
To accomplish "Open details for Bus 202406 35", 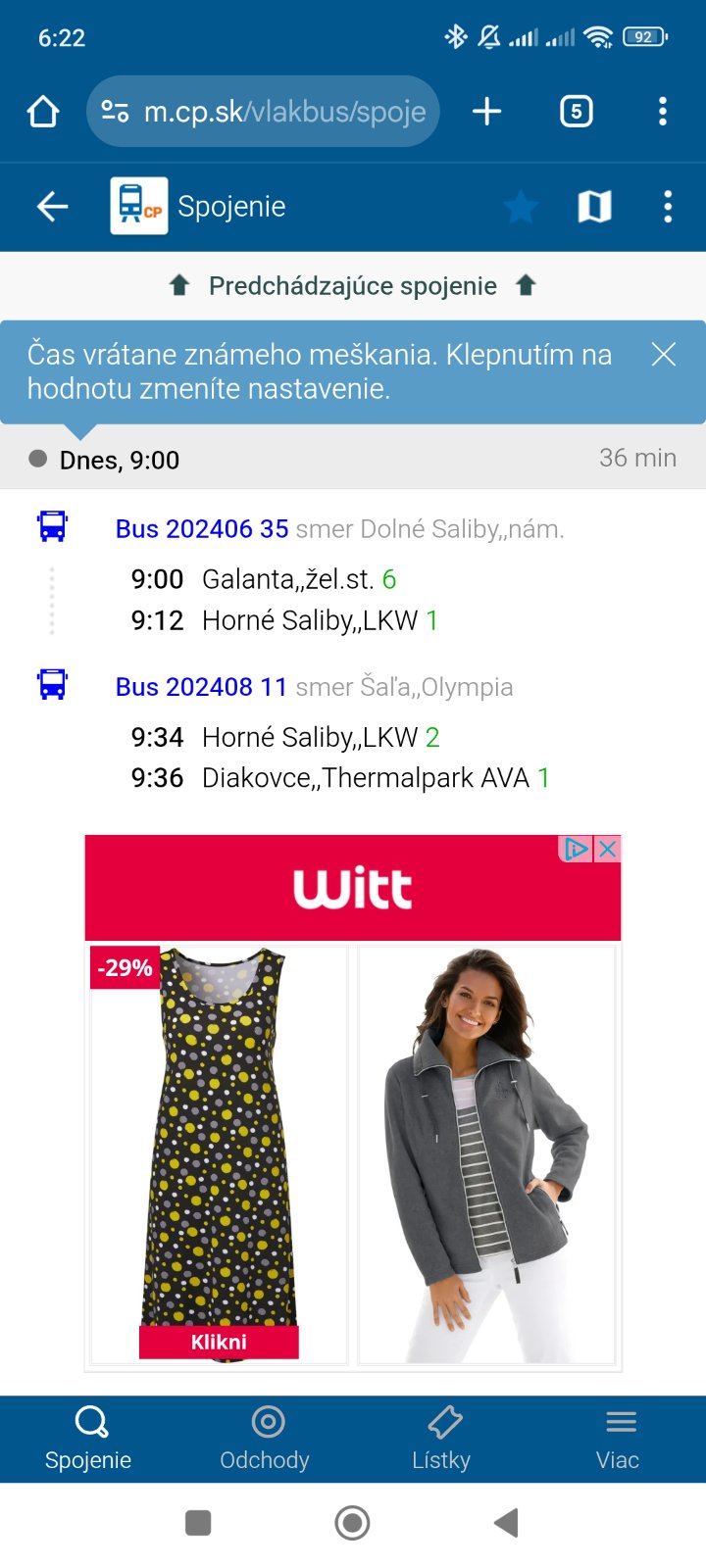I will 202,529.
